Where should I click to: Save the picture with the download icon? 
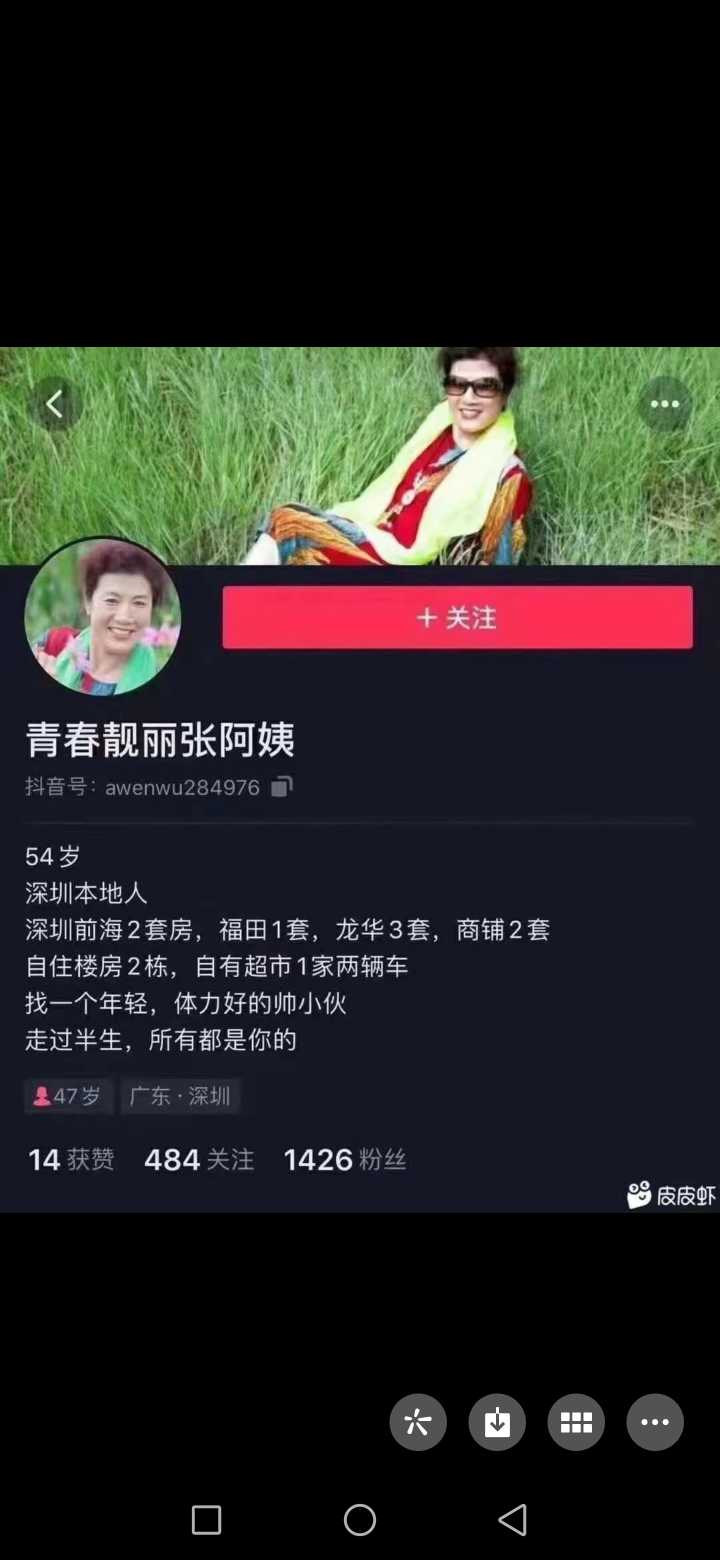click(x=497, y=1422)
